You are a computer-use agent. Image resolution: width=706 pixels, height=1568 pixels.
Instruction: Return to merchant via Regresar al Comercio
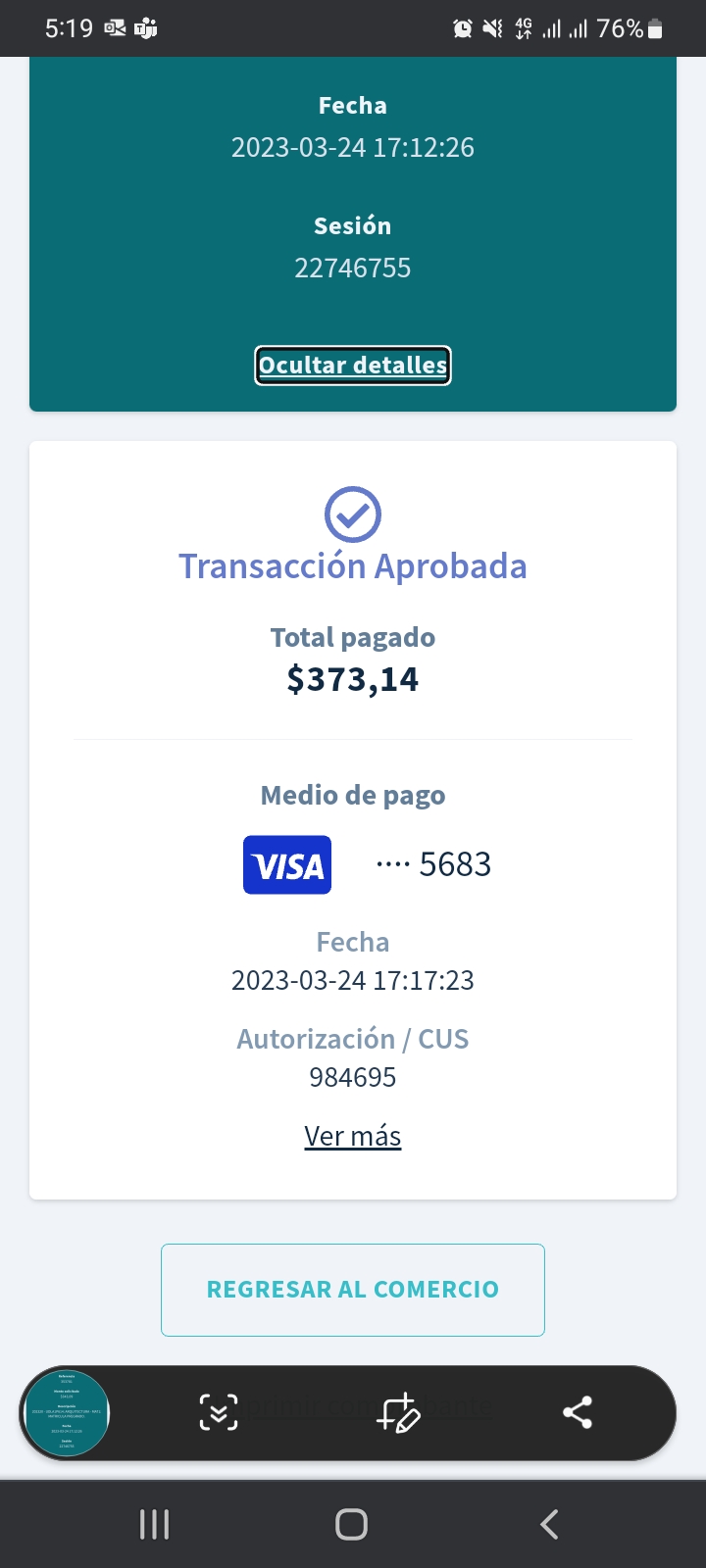[x=353, y=1290]
